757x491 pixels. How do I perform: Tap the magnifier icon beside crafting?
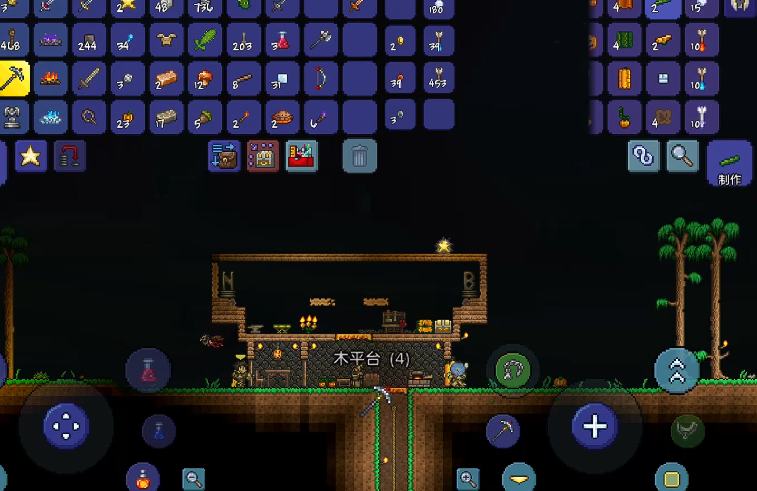pyautogui.click(x=683, y=155)
